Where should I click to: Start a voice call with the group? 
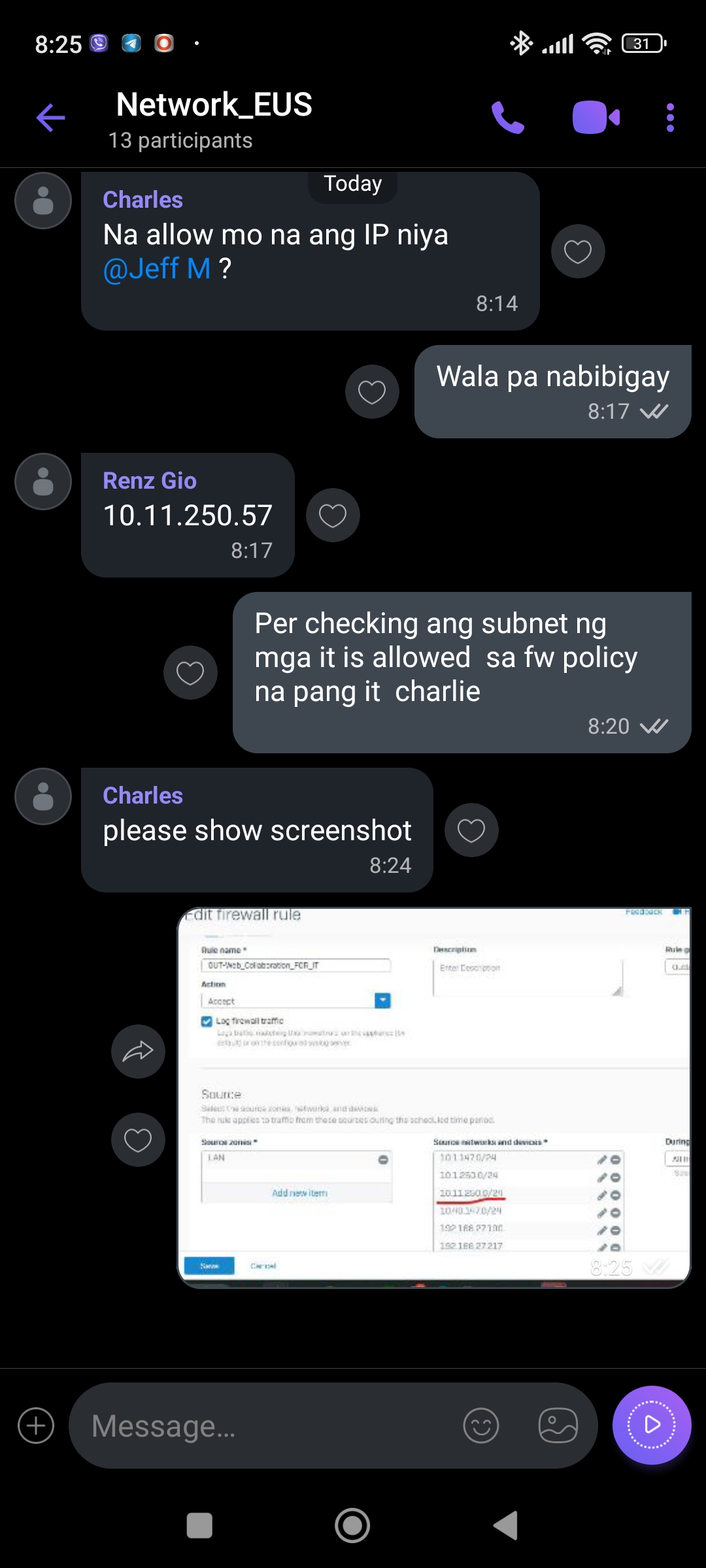[x=508, y=118]
